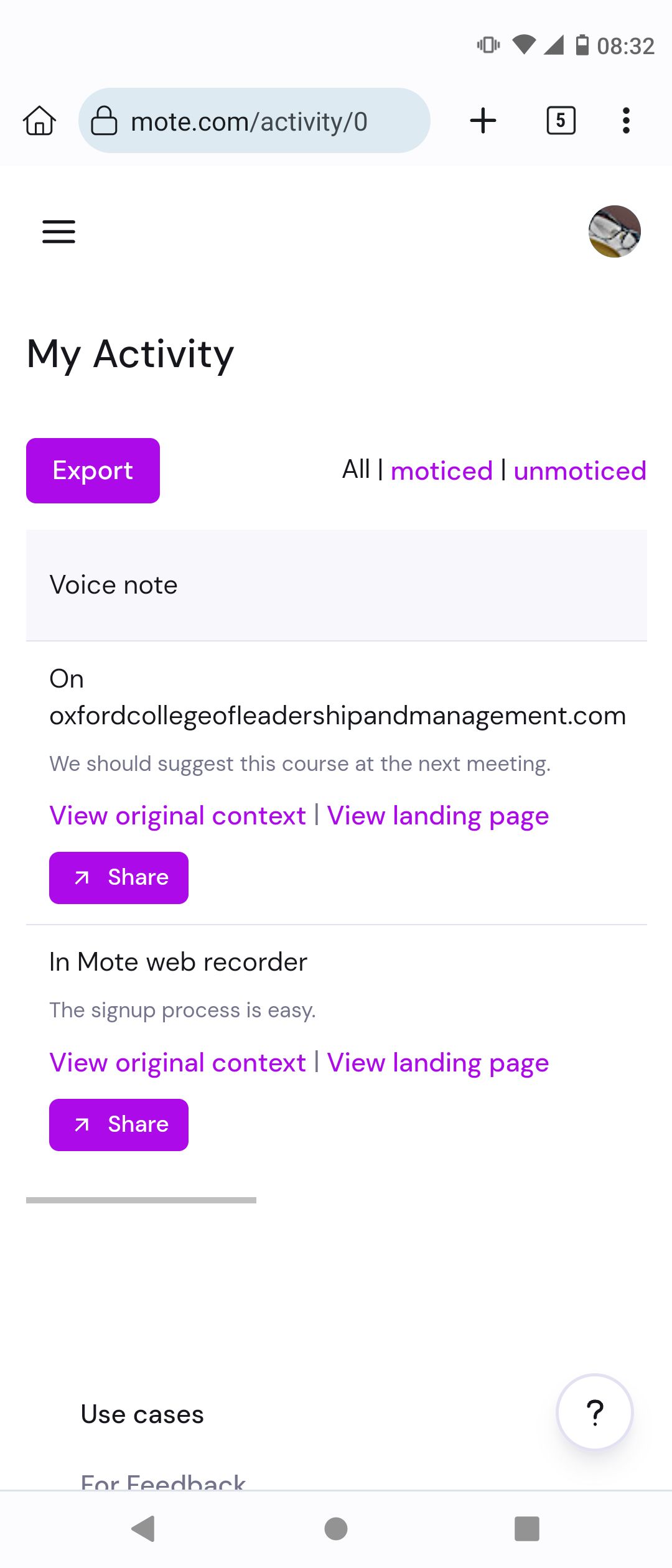The image size is (672, 1568).
Task: Filter activity by moticed notes
Action: (x=441, y=471)
